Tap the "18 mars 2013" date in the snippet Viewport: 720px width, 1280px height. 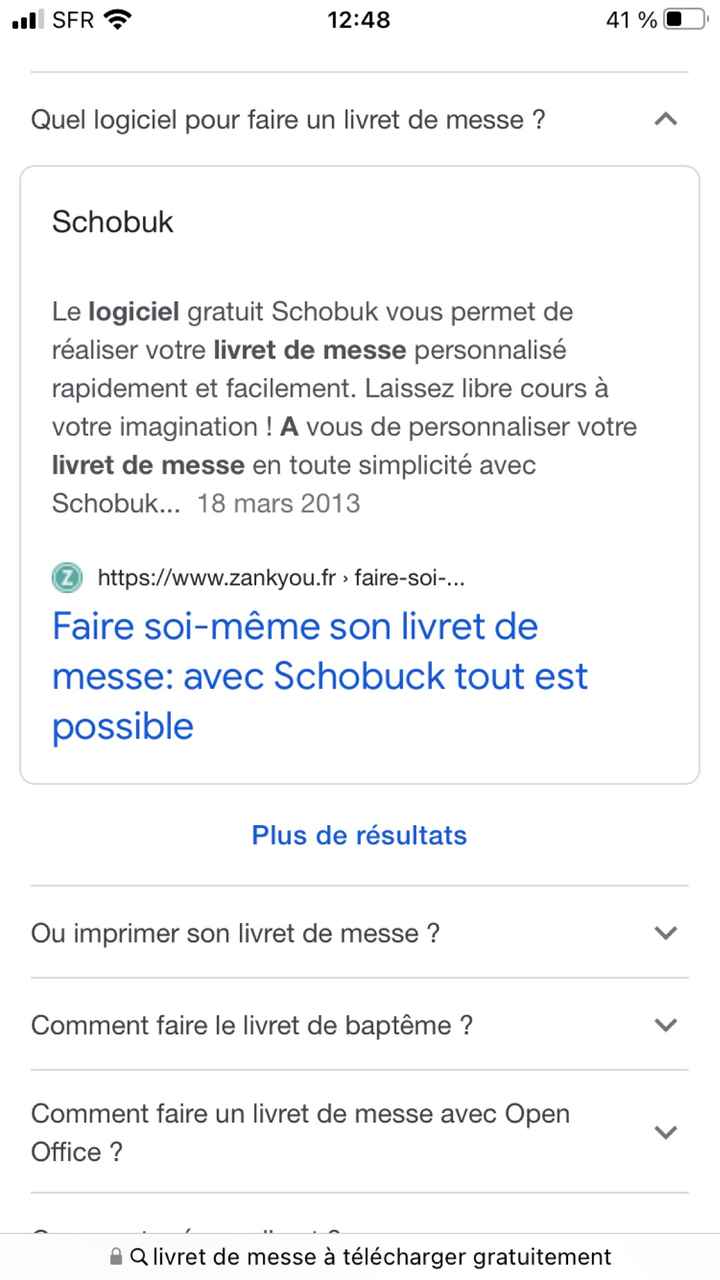pos(278,503)
